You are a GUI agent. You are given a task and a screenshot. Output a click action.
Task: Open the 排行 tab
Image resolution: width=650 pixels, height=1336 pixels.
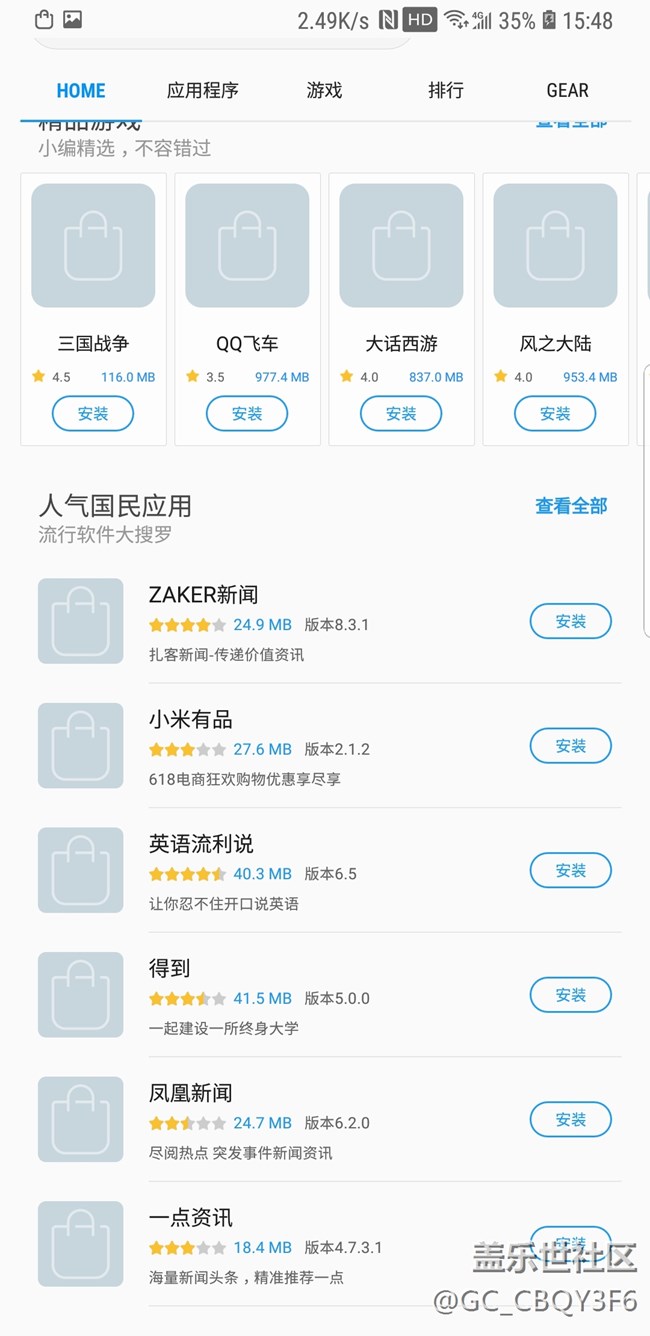pyautogui.click(x=446, y=91)
